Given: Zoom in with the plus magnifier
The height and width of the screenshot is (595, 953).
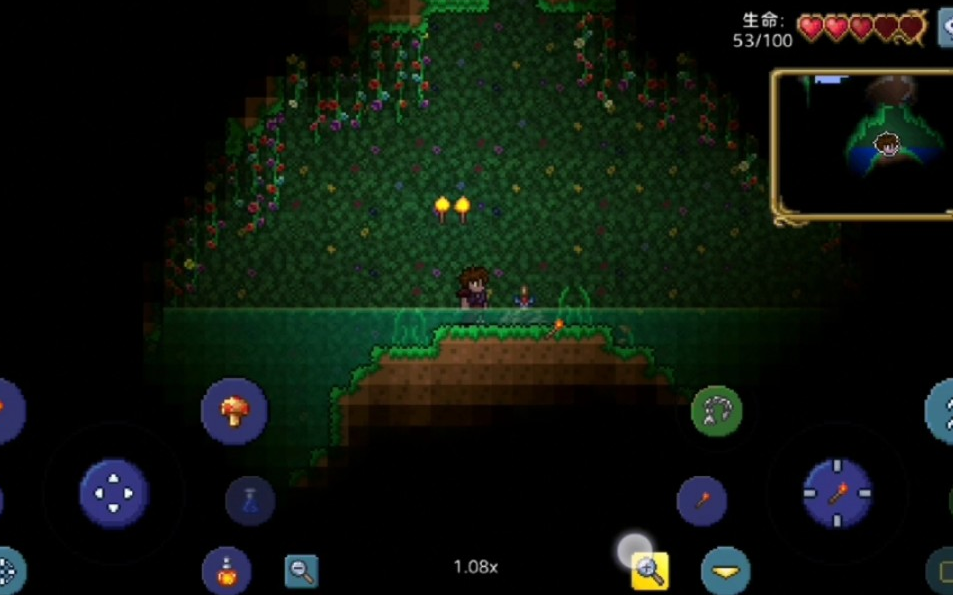Looking at the screenshot, I should click(650, 571).
